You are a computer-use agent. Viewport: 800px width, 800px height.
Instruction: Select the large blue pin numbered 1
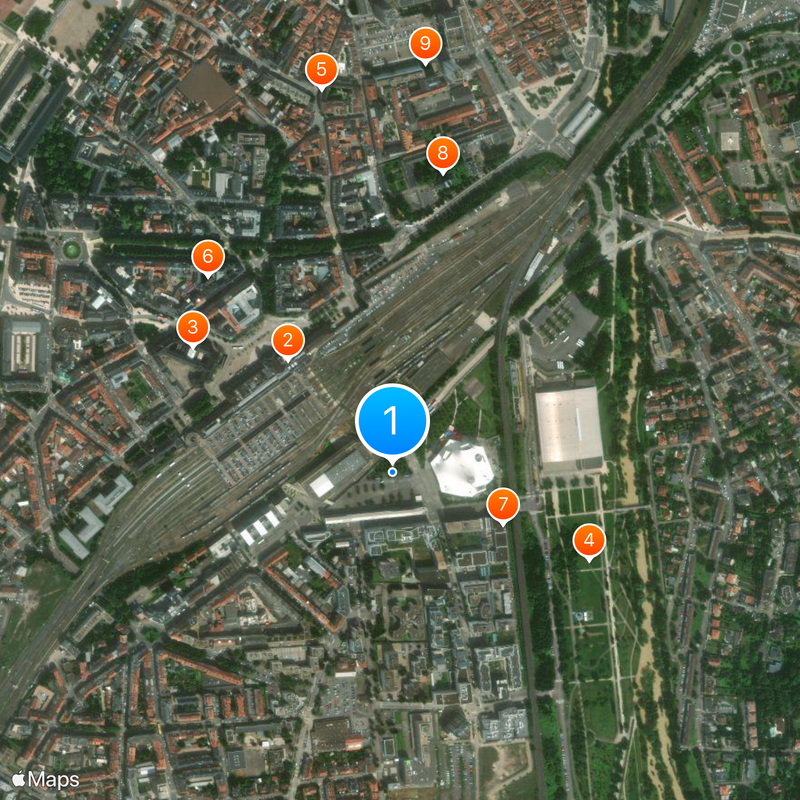click(x=392, y=421)
